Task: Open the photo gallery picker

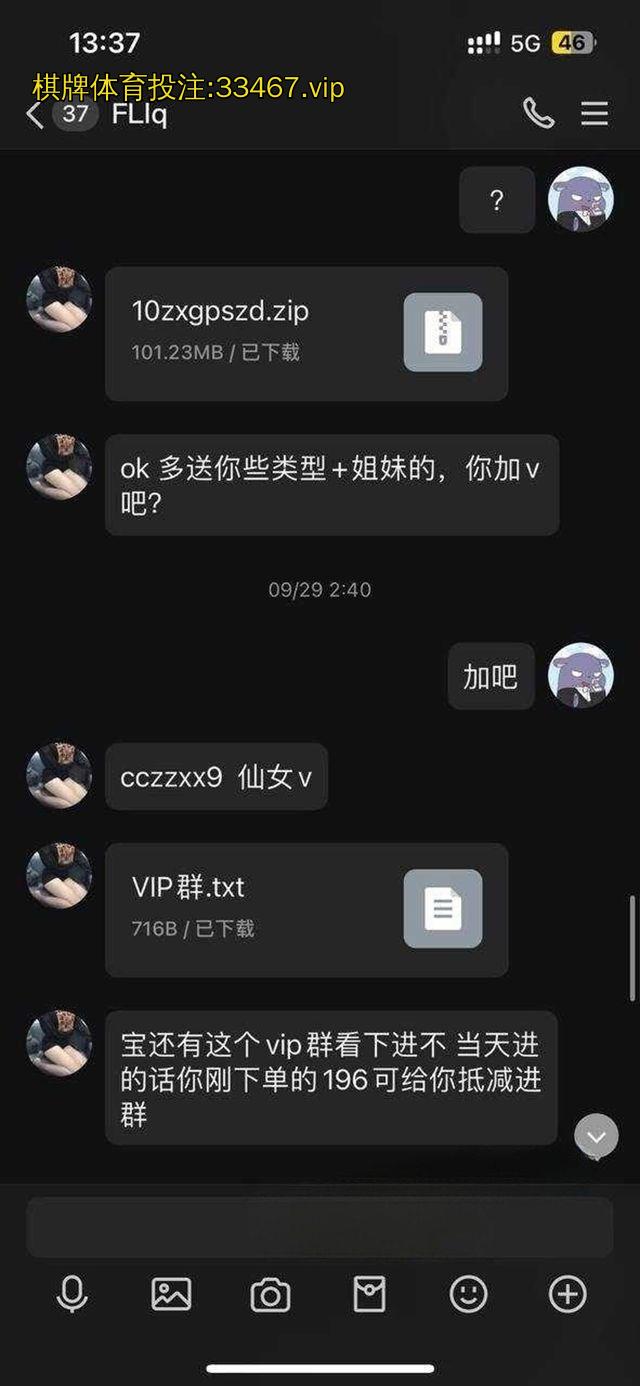Action: (x=171, y=1295)
